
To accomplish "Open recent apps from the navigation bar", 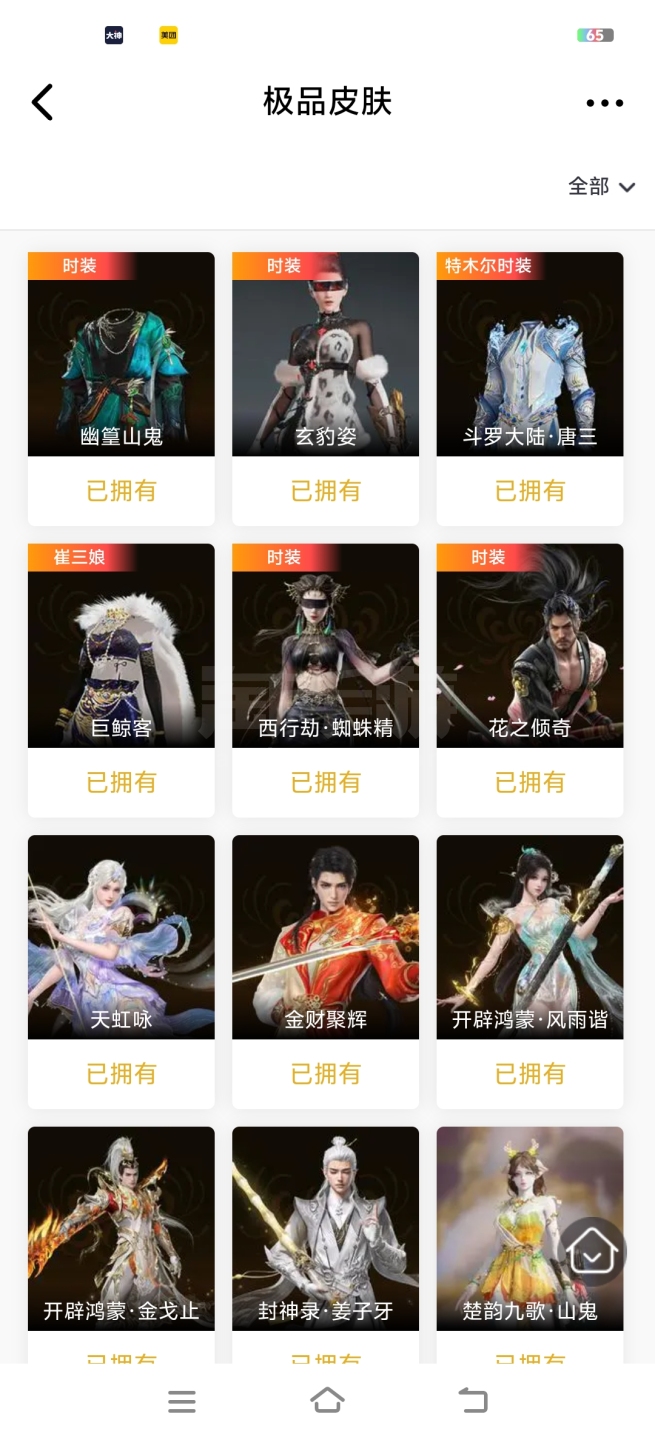I will tap(182, 1402).
